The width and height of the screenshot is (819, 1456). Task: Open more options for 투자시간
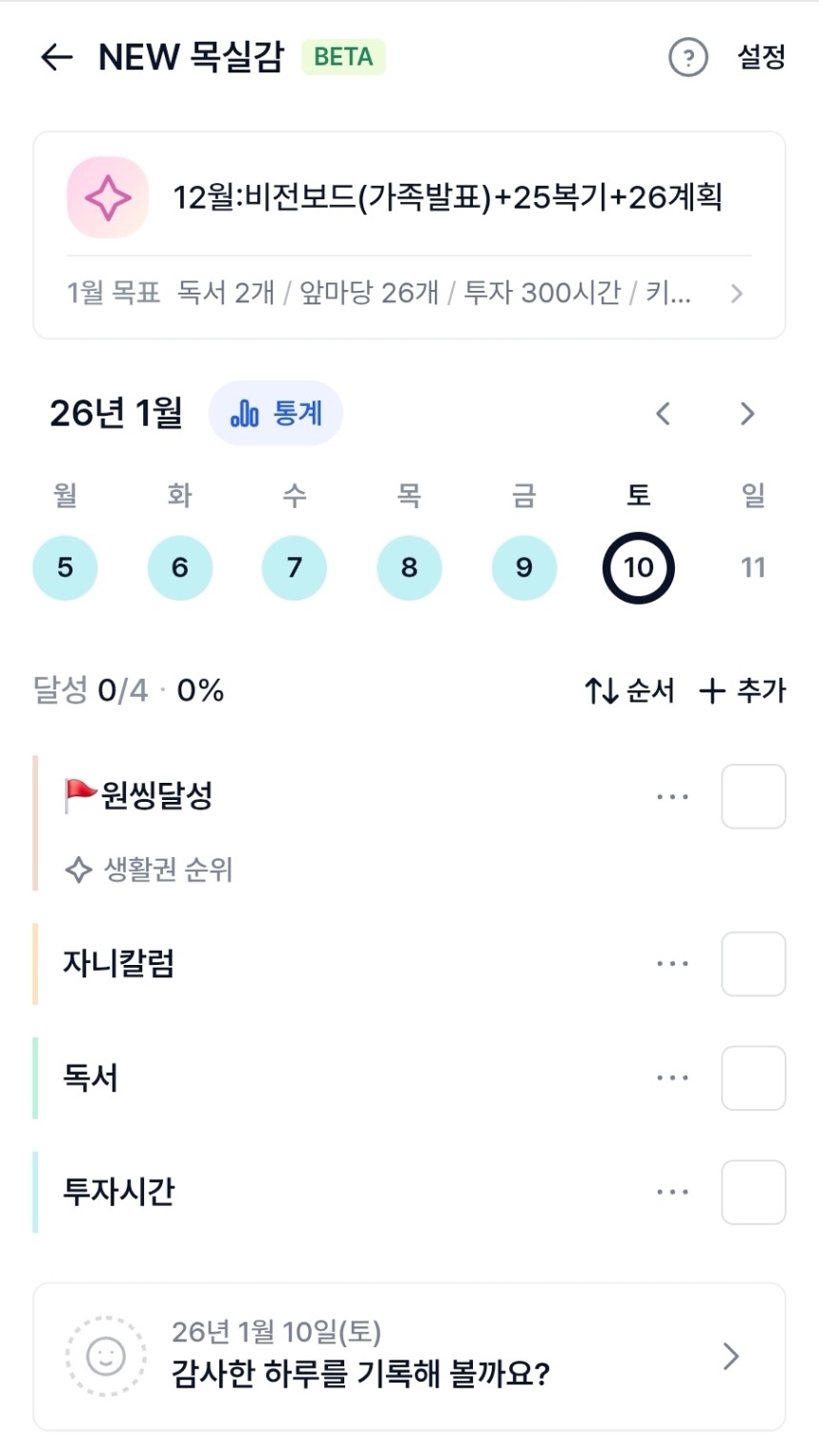click(x=672, y=1192)
